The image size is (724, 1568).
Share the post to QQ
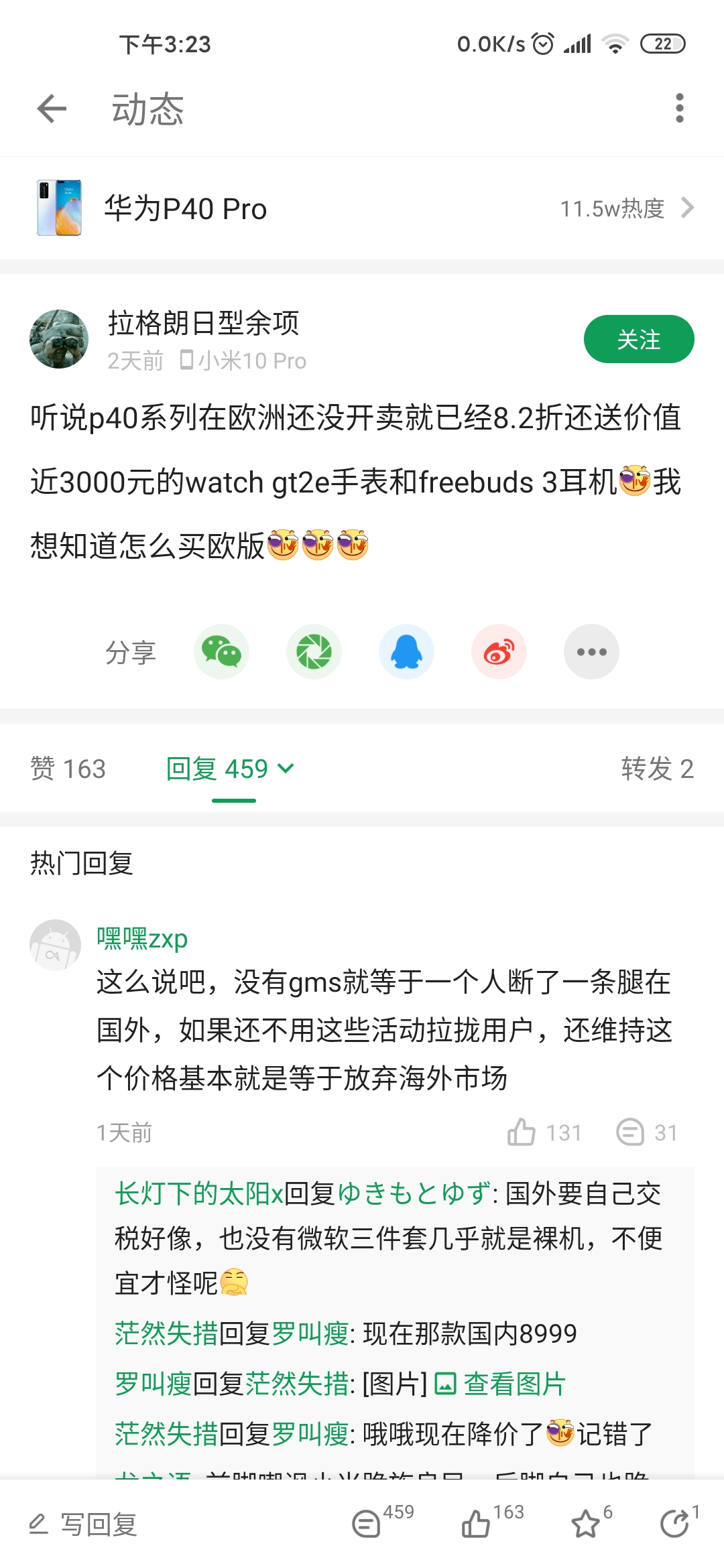[x=406, y=651]
